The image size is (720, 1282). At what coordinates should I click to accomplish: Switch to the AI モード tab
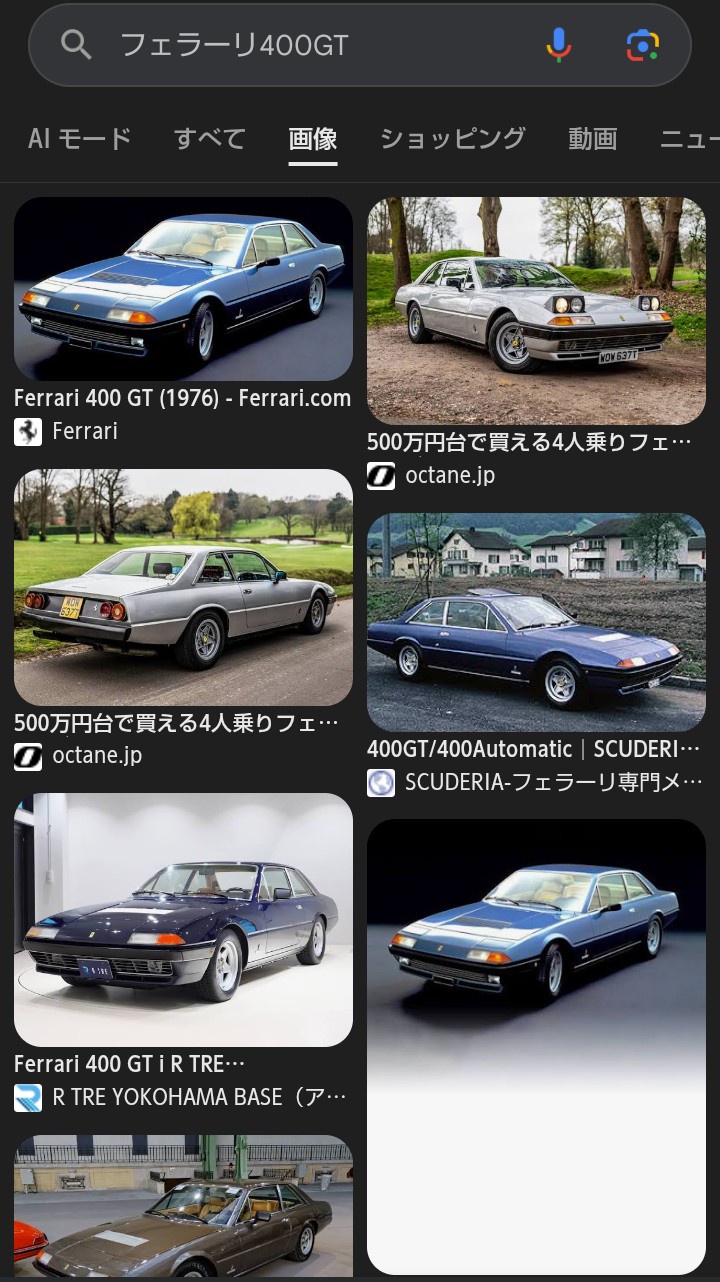[x=80, y=139]
